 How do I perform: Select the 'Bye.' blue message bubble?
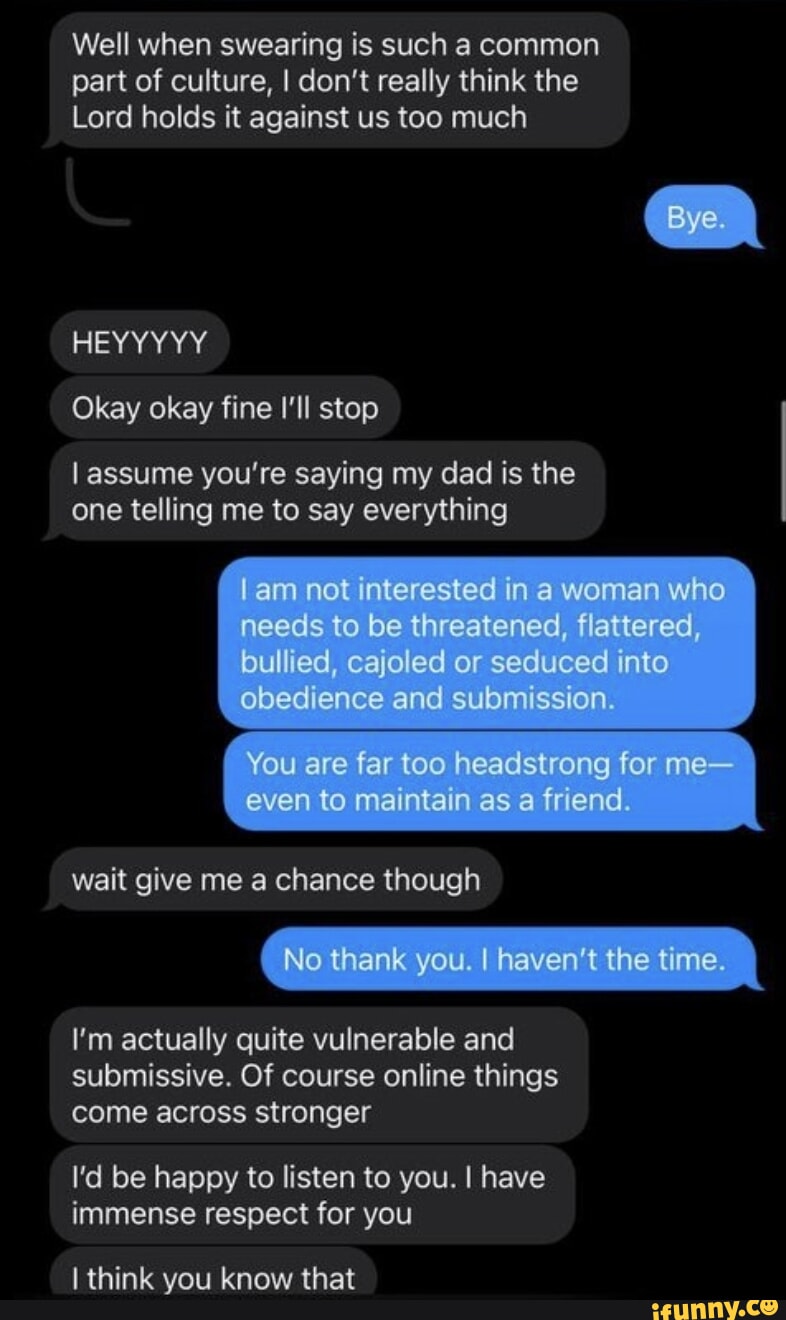[x=700, y=217]
